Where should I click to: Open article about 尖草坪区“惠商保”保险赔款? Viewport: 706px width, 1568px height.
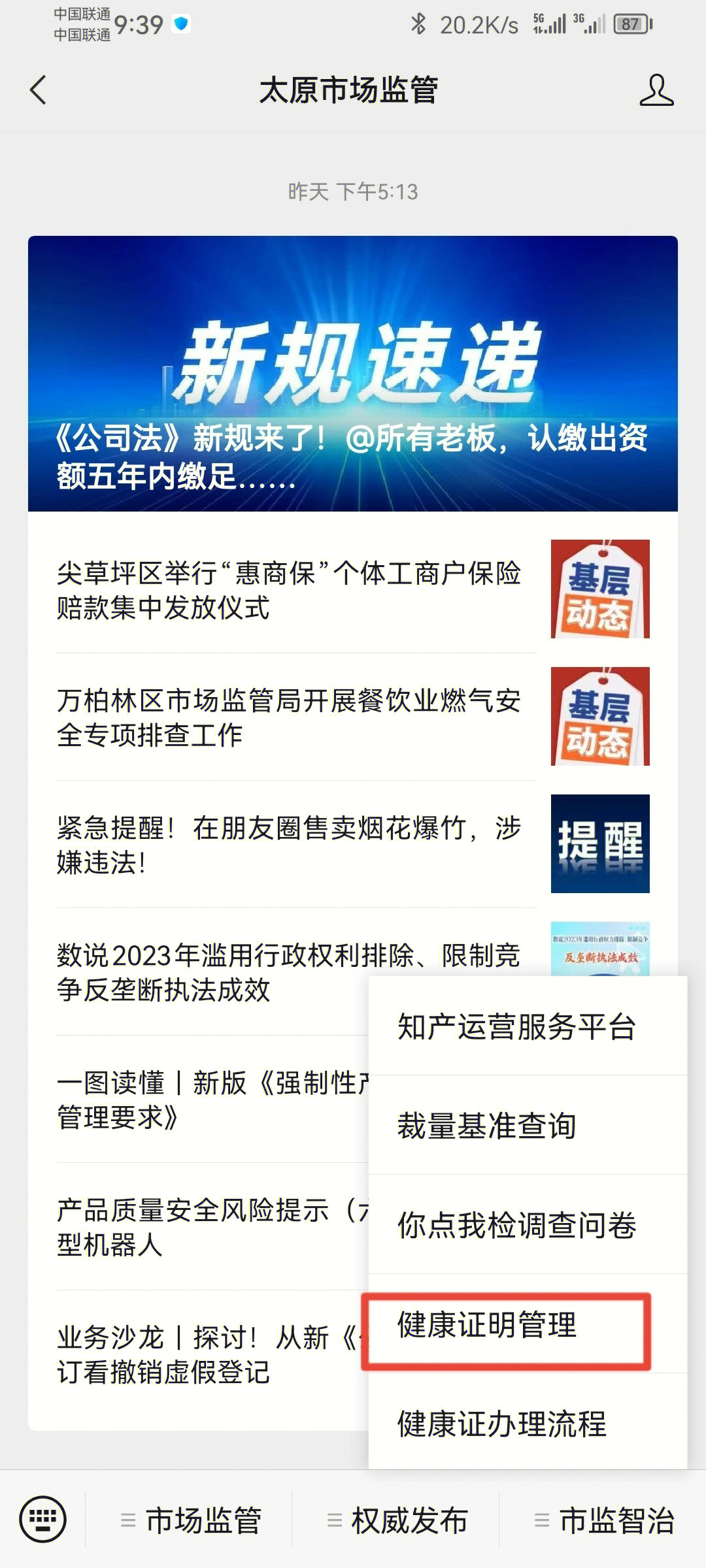point(288,590)
